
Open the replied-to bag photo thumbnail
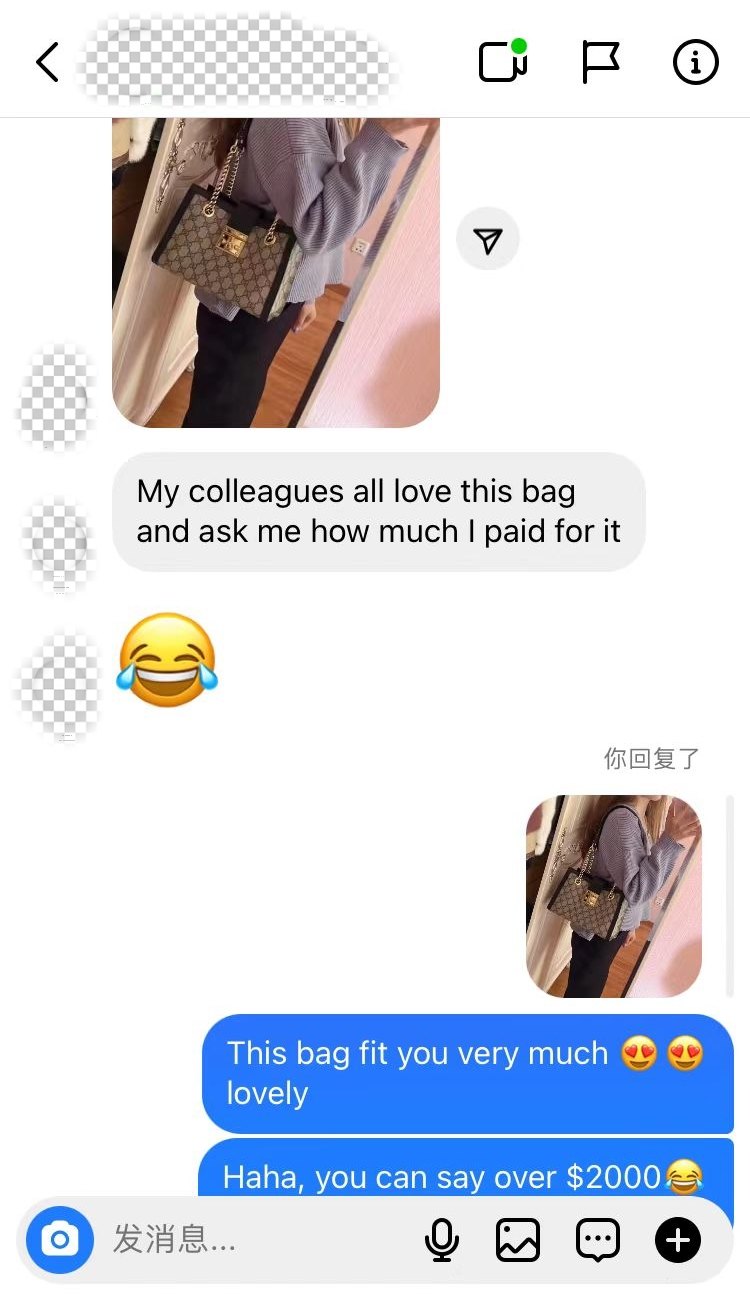pos(614,897)
